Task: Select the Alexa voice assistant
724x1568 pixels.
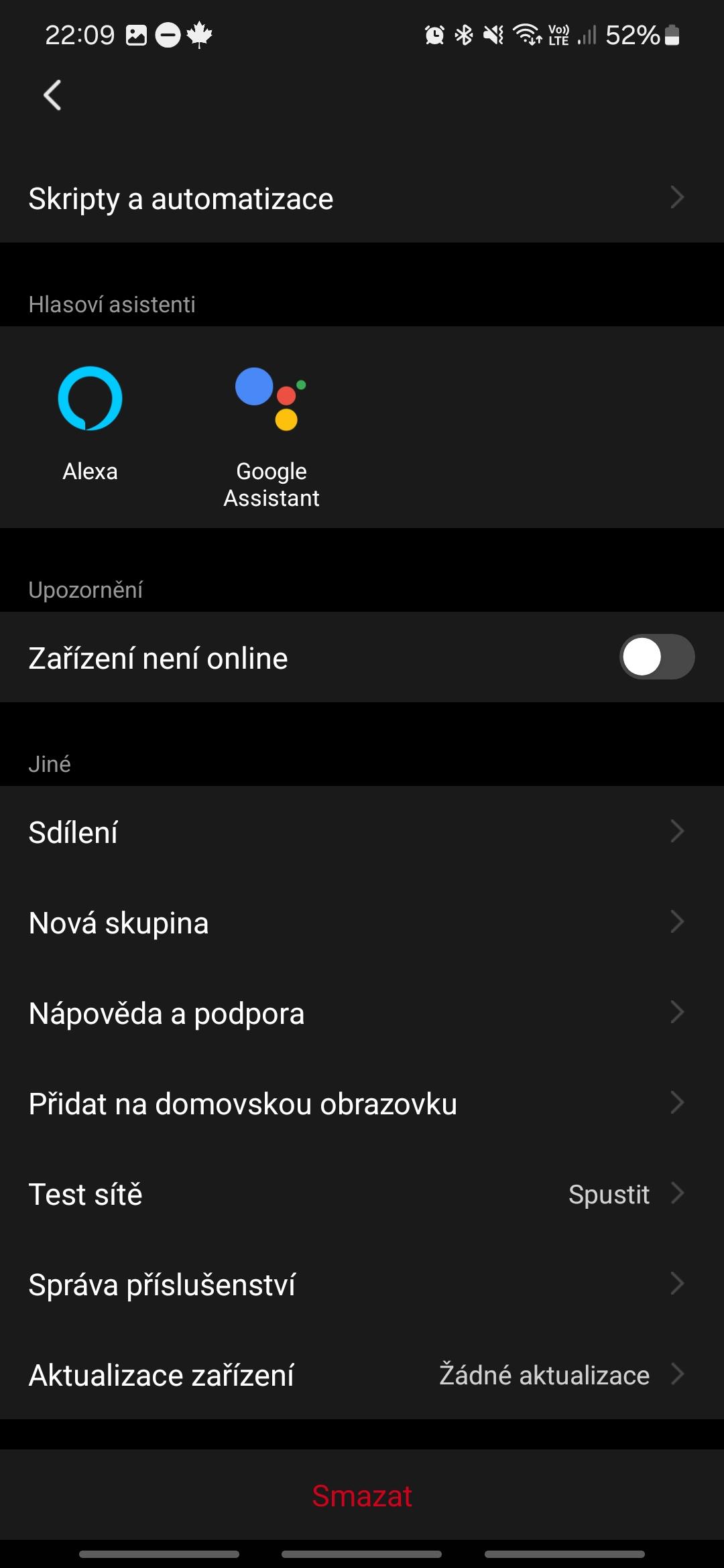Action: [x=90, y=423]
